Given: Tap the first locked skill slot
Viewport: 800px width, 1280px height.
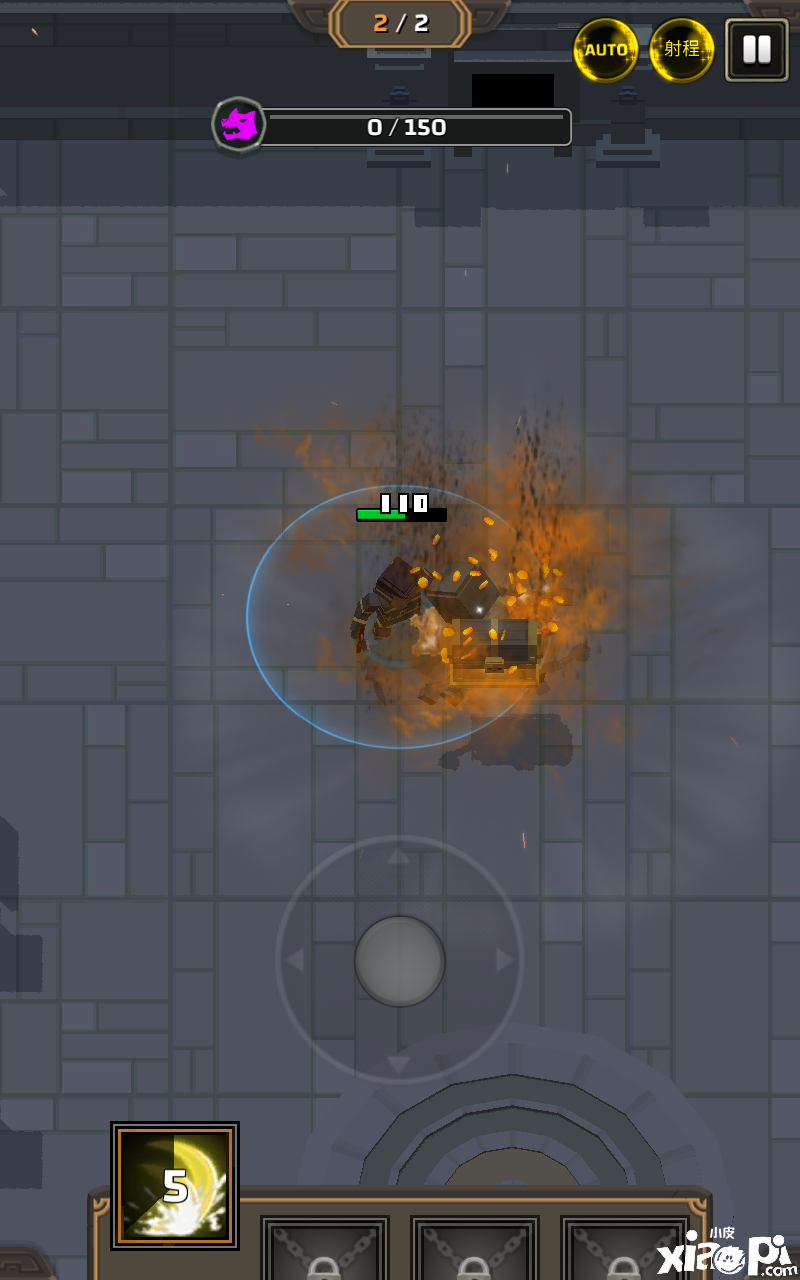Looking at the screenshot, I should (325, 1250).
